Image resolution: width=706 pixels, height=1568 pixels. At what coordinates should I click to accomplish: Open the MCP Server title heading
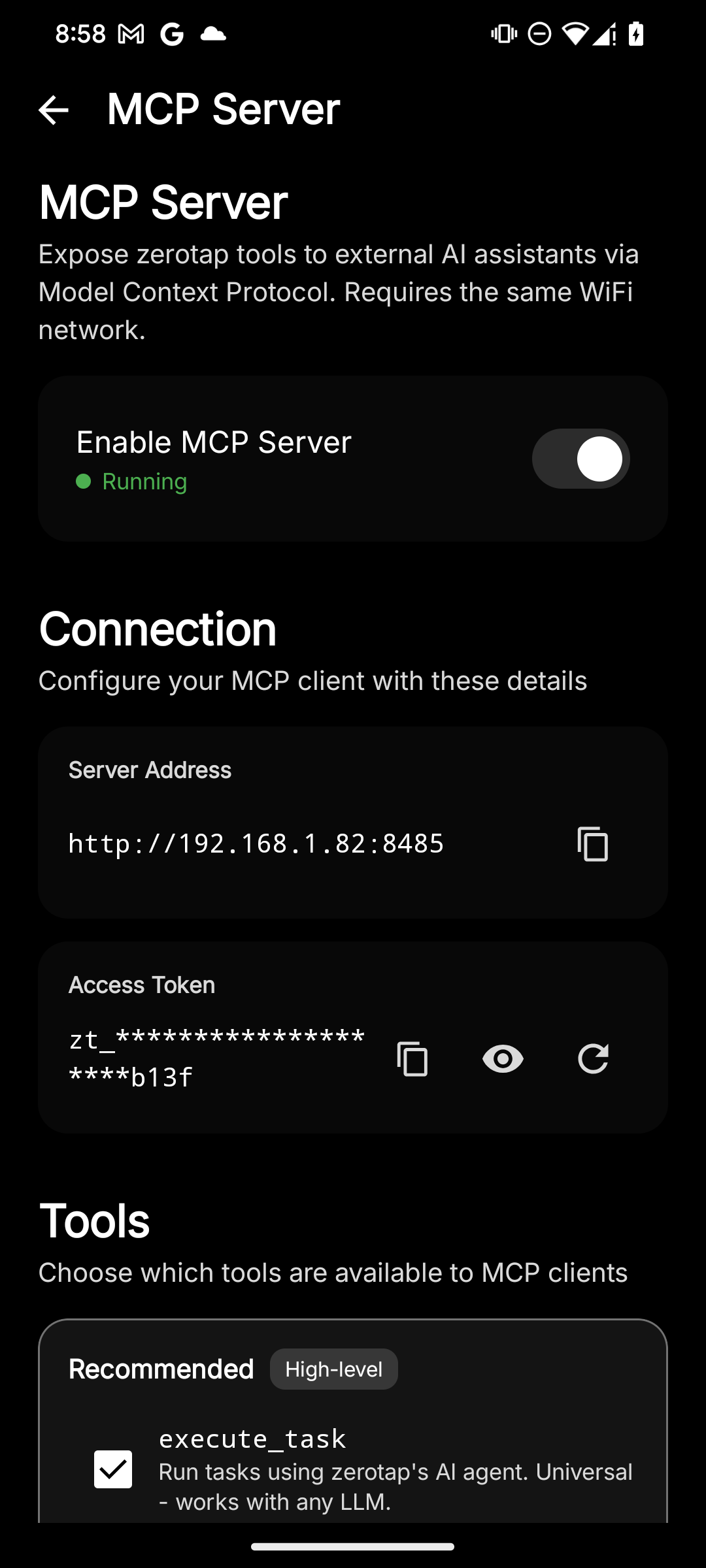coord(163,204)
